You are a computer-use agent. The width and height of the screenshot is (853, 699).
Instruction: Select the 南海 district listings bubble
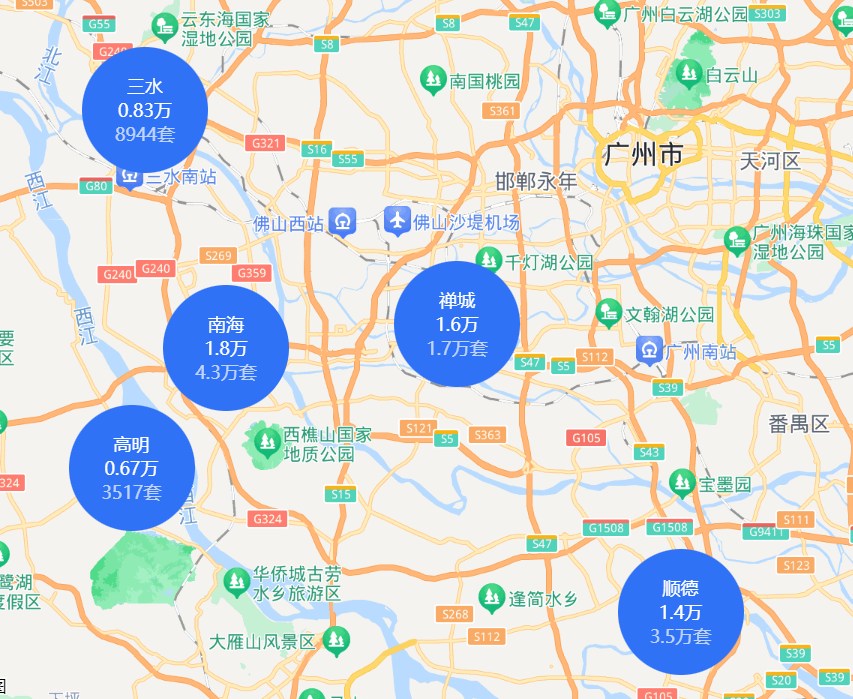tap(226, 348)
